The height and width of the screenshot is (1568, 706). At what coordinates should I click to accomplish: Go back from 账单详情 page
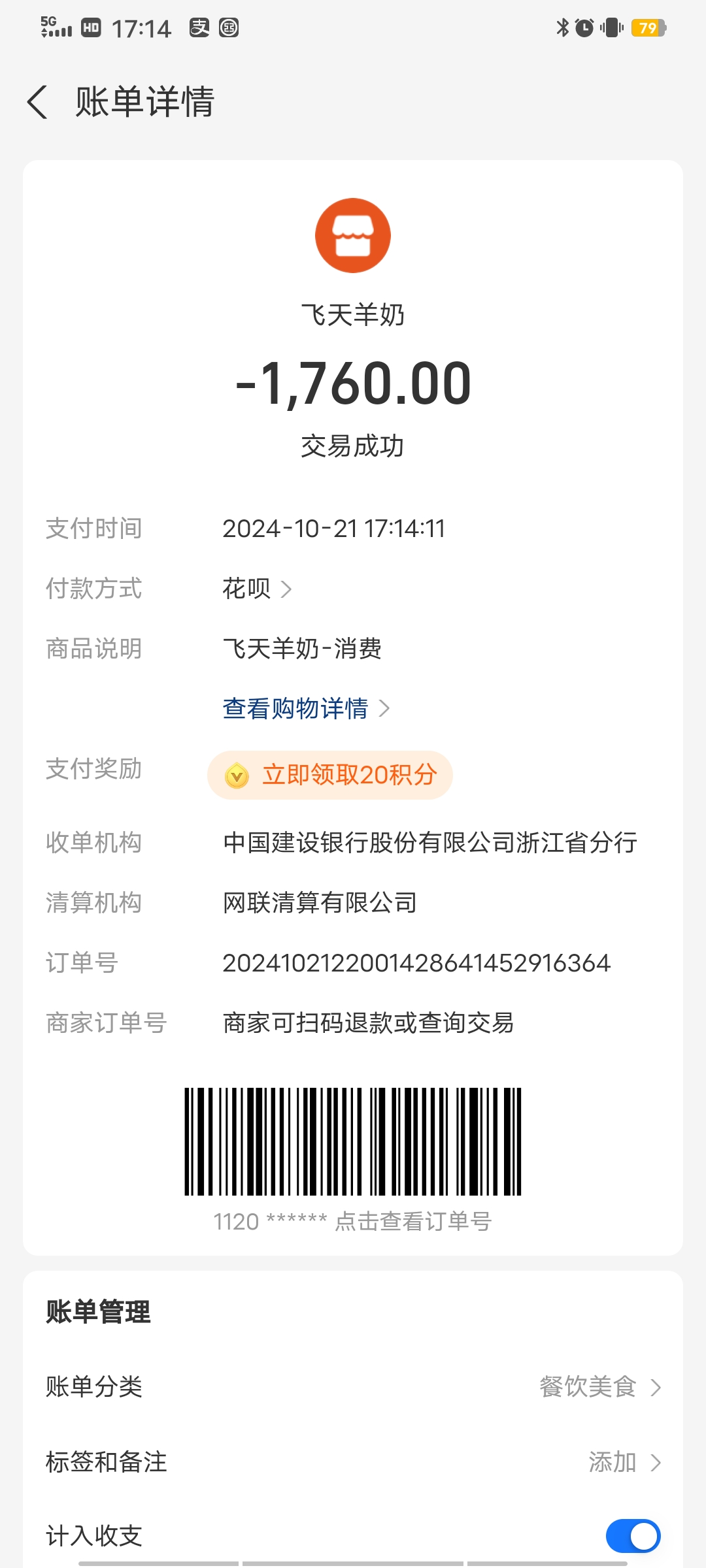click(x=37, y=102)
